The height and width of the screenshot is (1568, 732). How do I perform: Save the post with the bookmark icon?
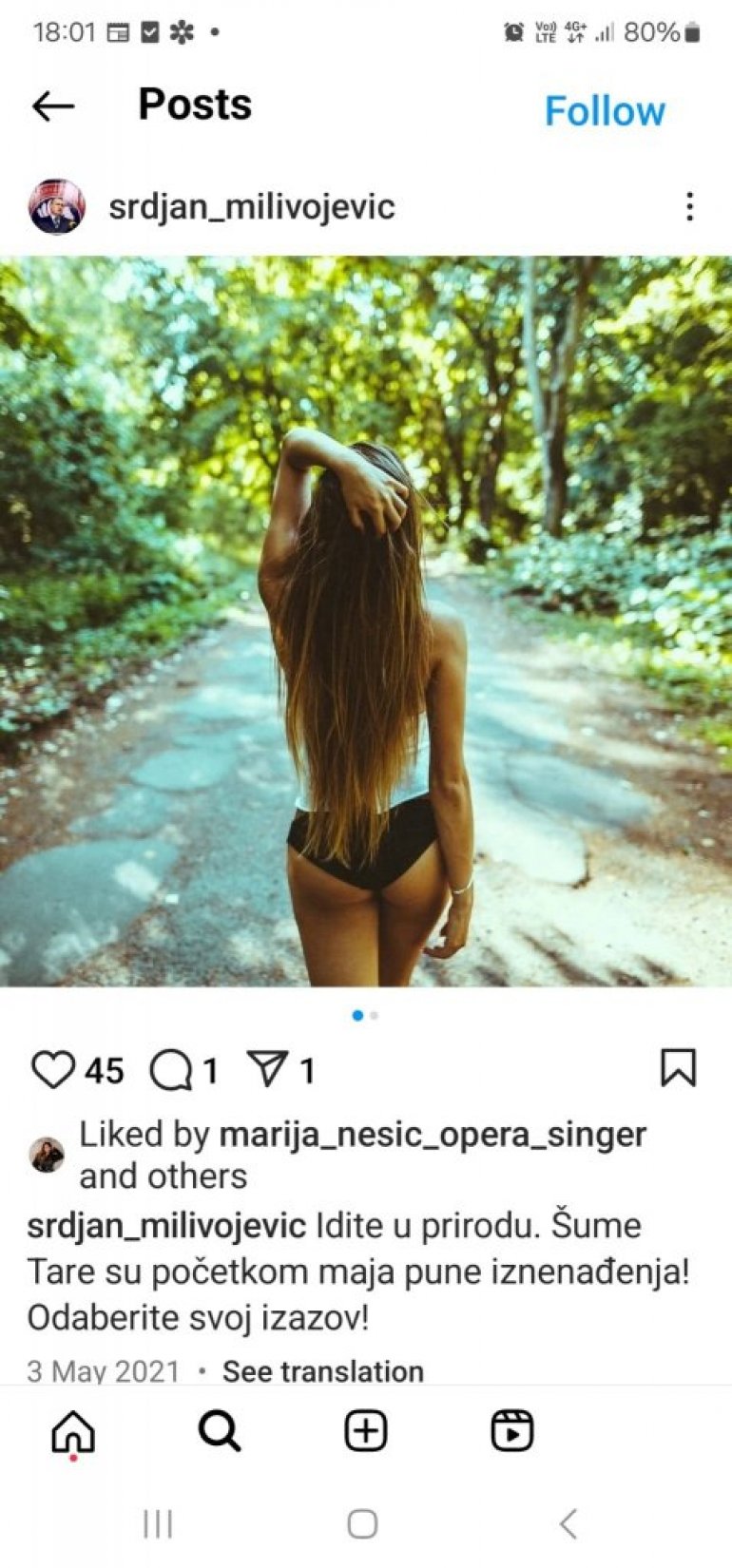click(678, 1067)
